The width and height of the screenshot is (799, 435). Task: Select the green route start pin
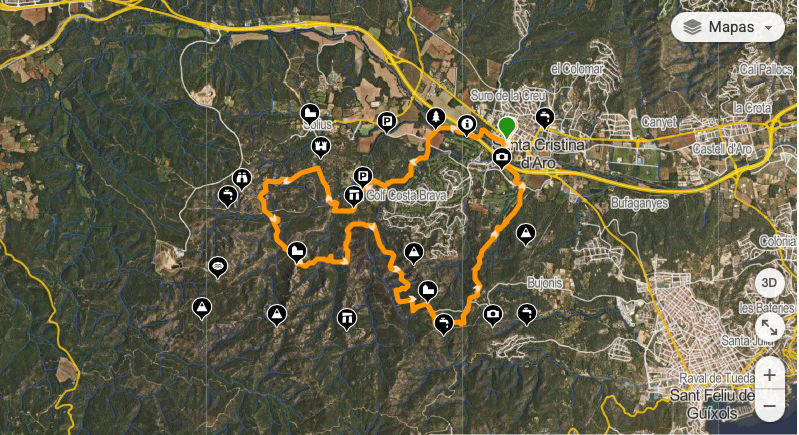[x=507, y=127]
